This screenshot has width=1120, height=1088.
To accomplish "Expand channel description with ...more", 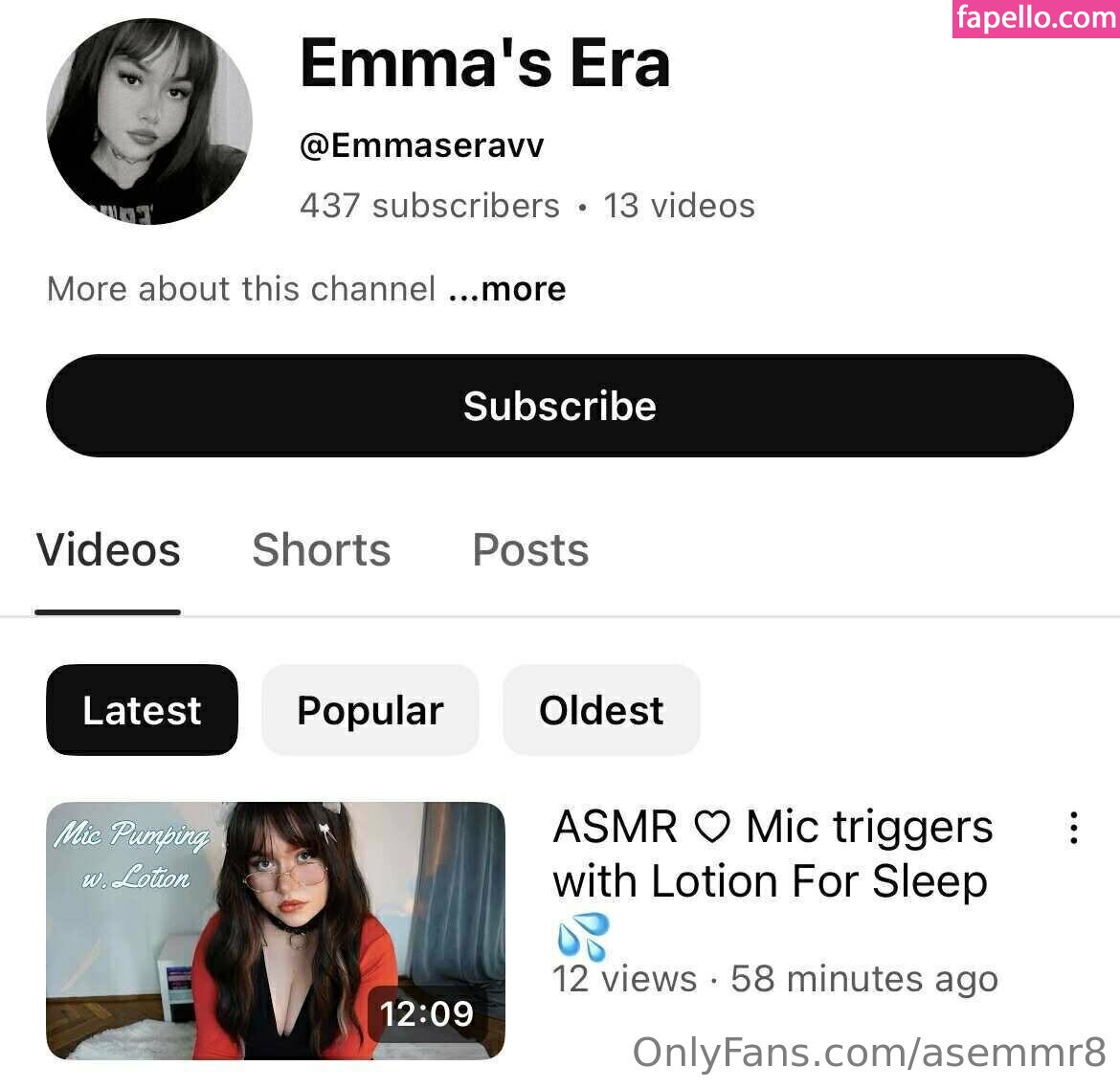I will point(507,289).
